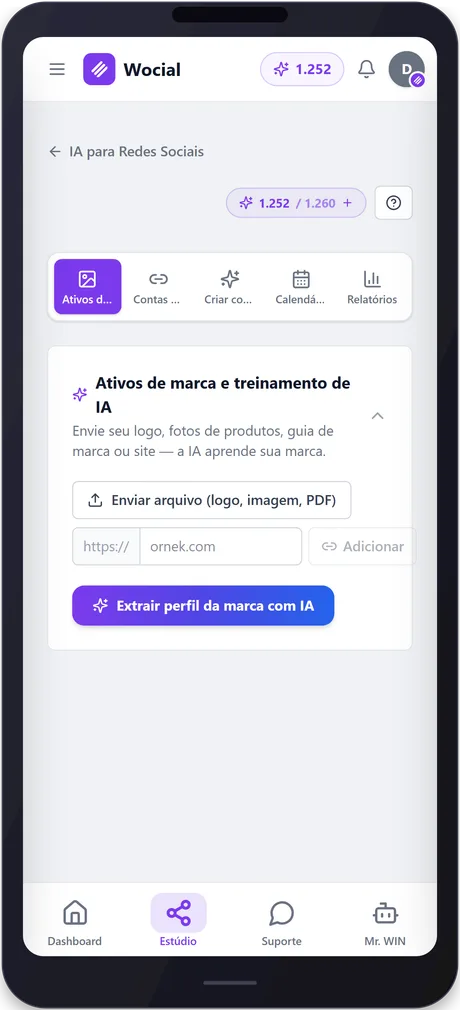This screenshot has height=1010, width=460.
Task: Open the notifications bell
Action: point(367,69)
